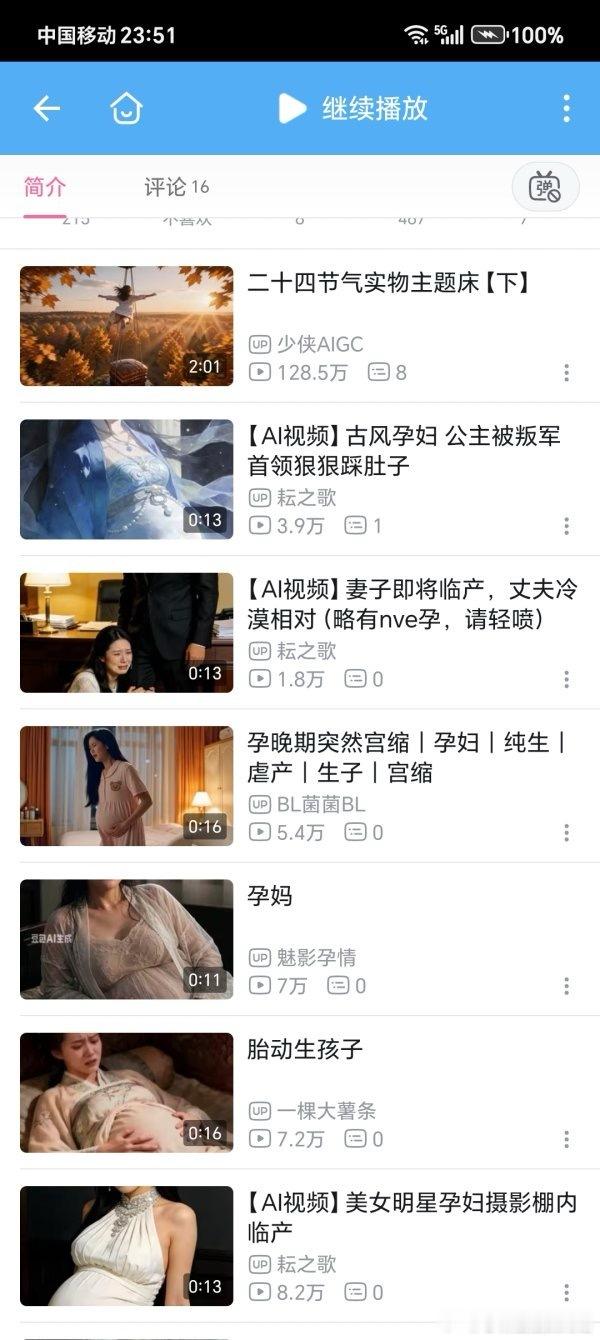This screenshot has height=1340, width=600.
Task: Toggle the danmaku (弹) switch
Action: 545,186
